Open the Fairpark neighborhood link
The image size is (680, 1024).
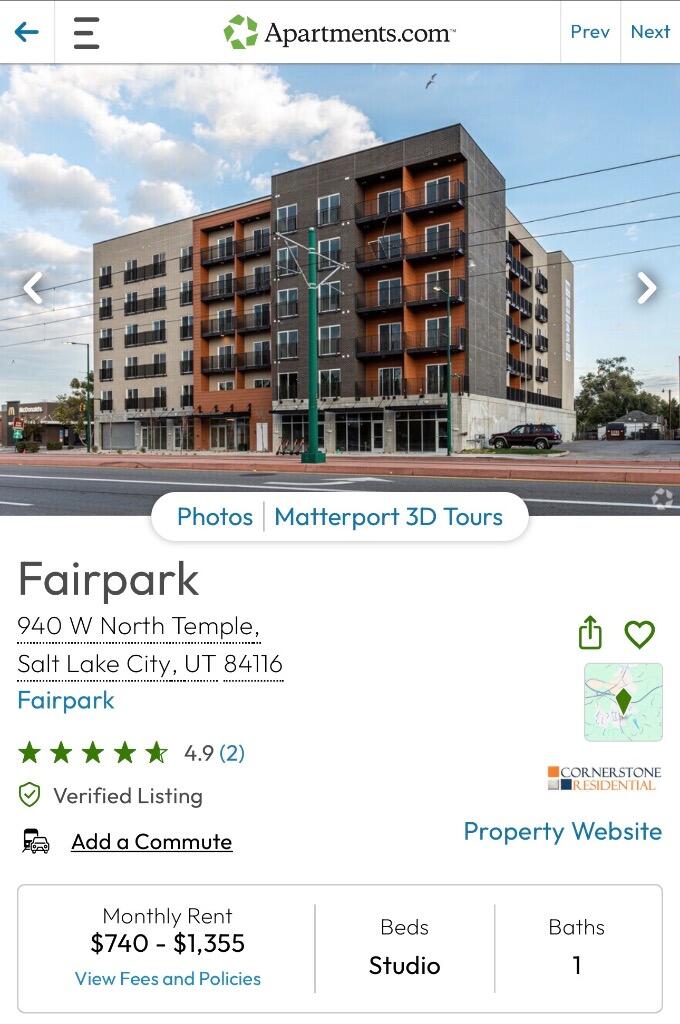[66, 700]
